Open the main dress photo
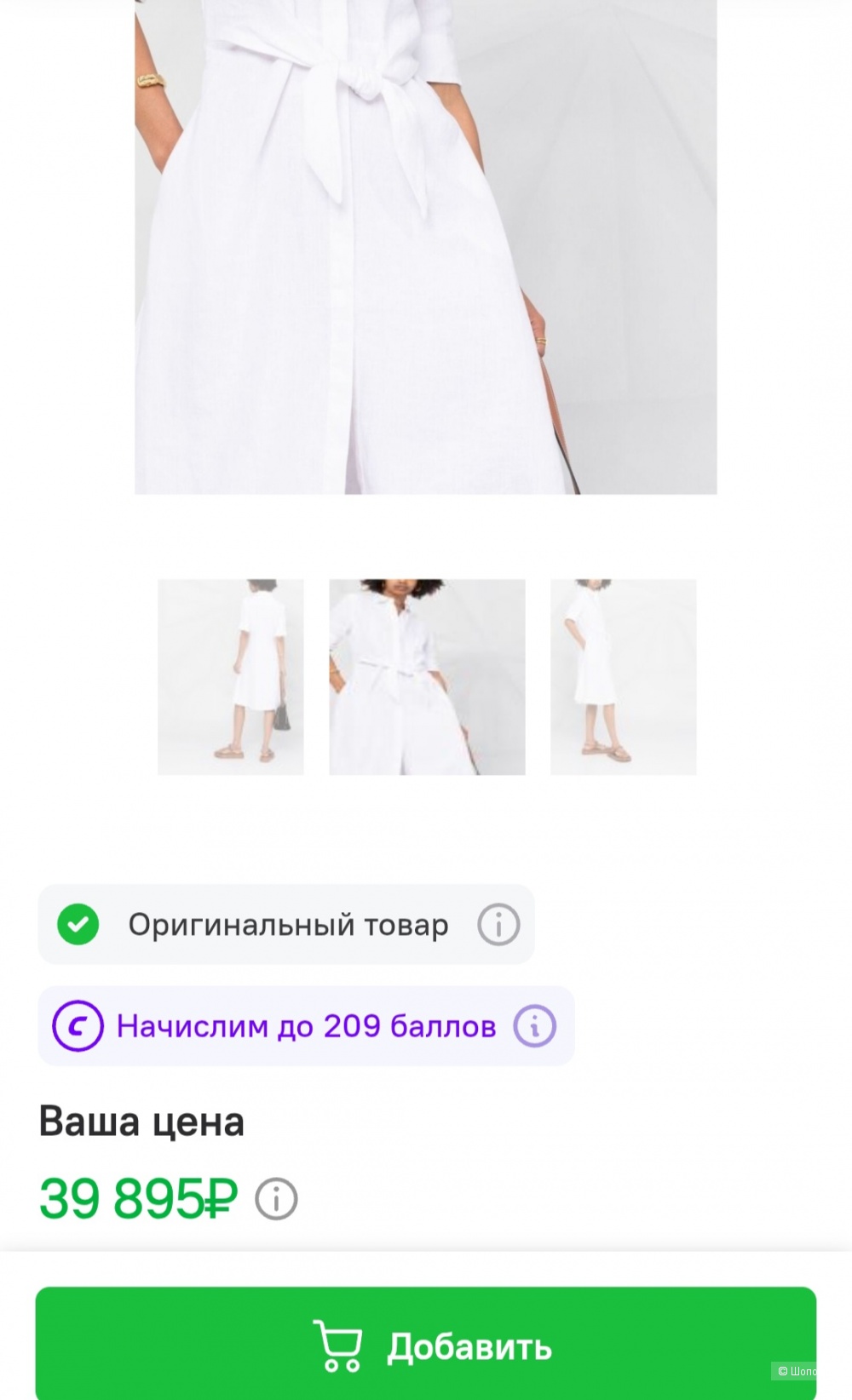Viewport: 852px width, 1400px height. coord(425,247)
